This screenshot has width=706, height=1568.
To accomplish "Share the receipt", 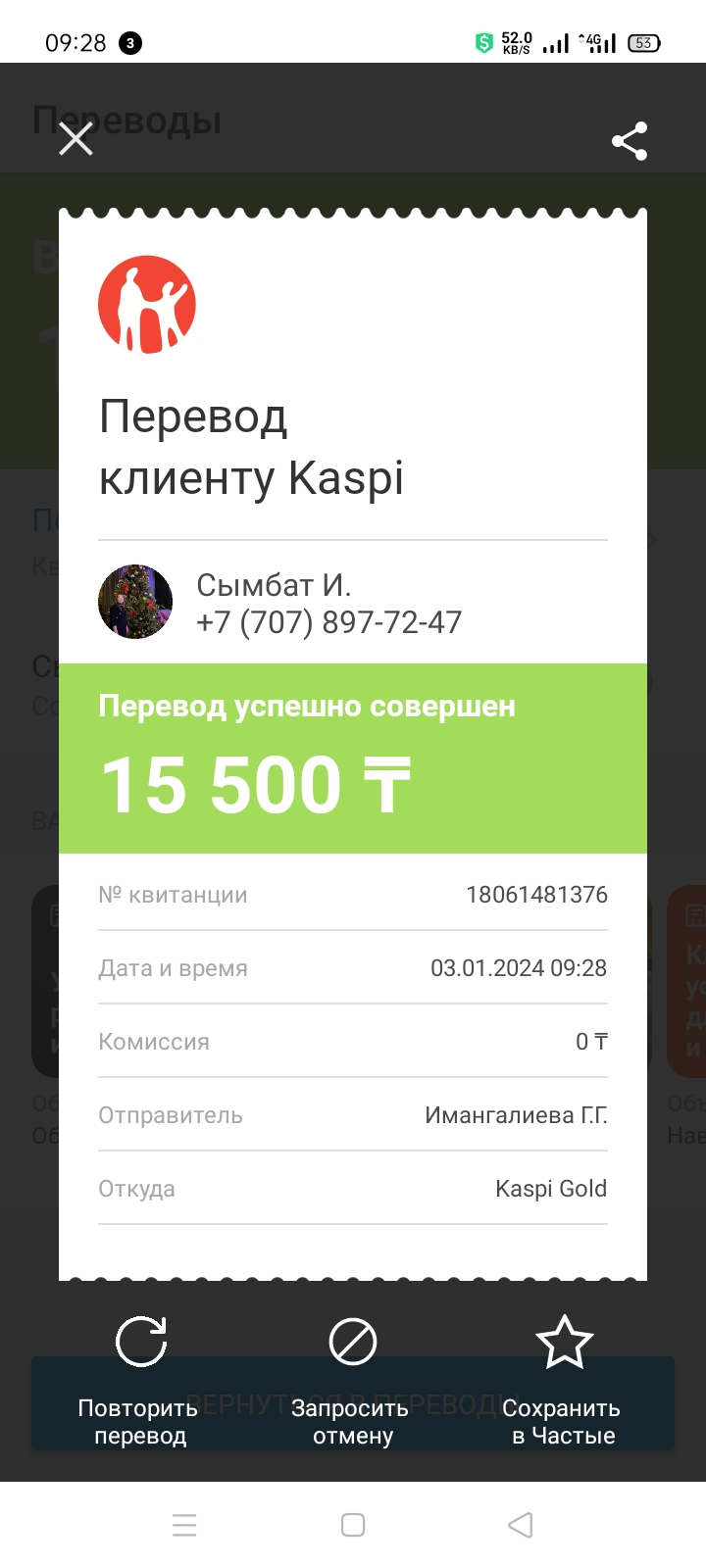I will (630, 141).
